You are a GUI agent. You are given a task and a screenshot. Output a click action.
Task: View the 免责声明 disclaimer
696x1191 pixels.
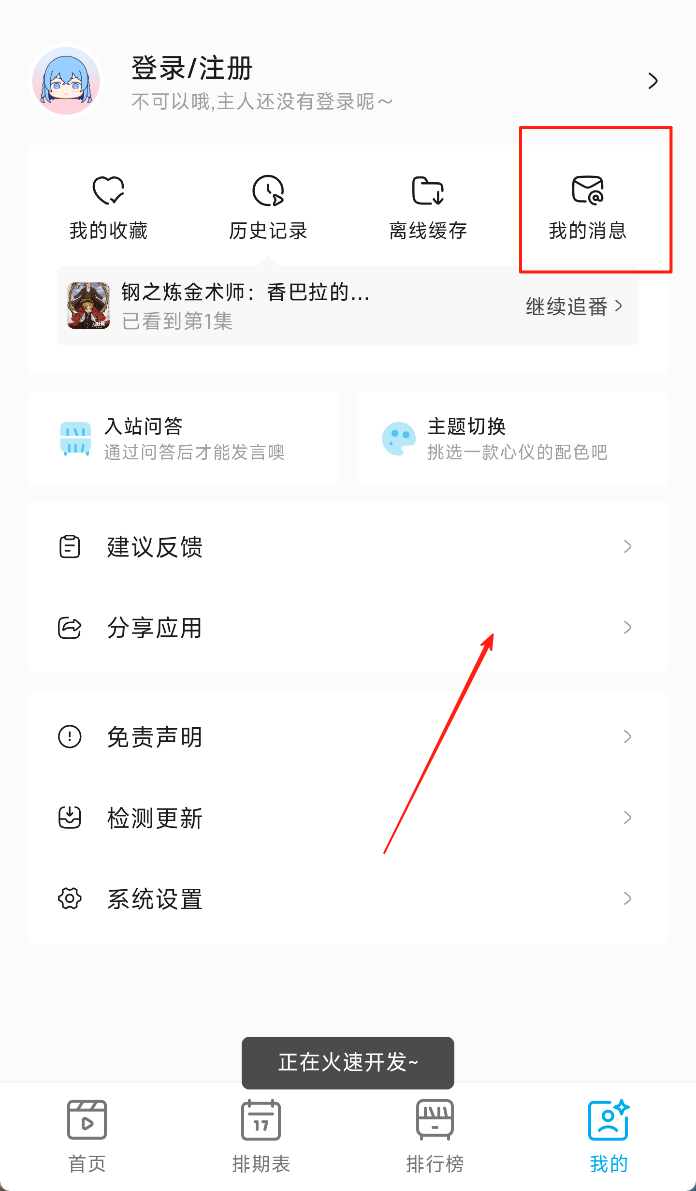(x=347, y=737)
